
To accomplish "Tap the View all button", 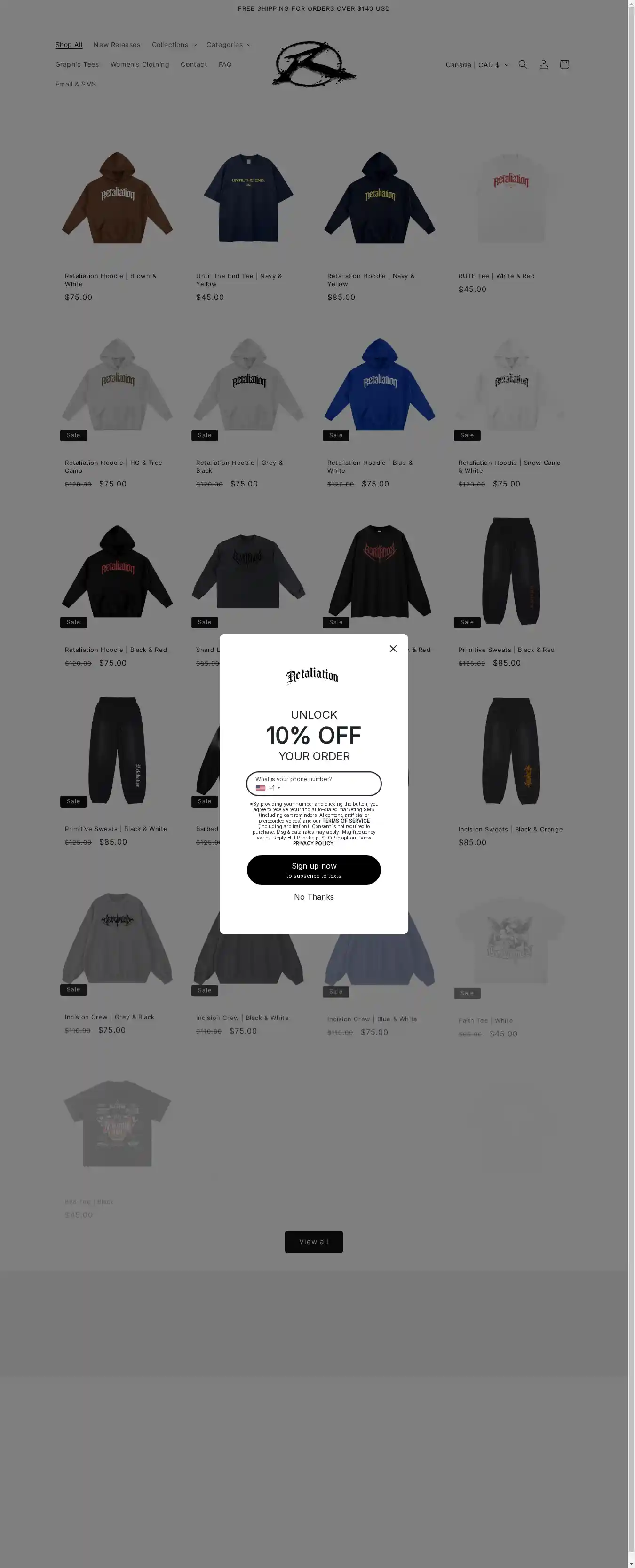I will [313, 1242].
